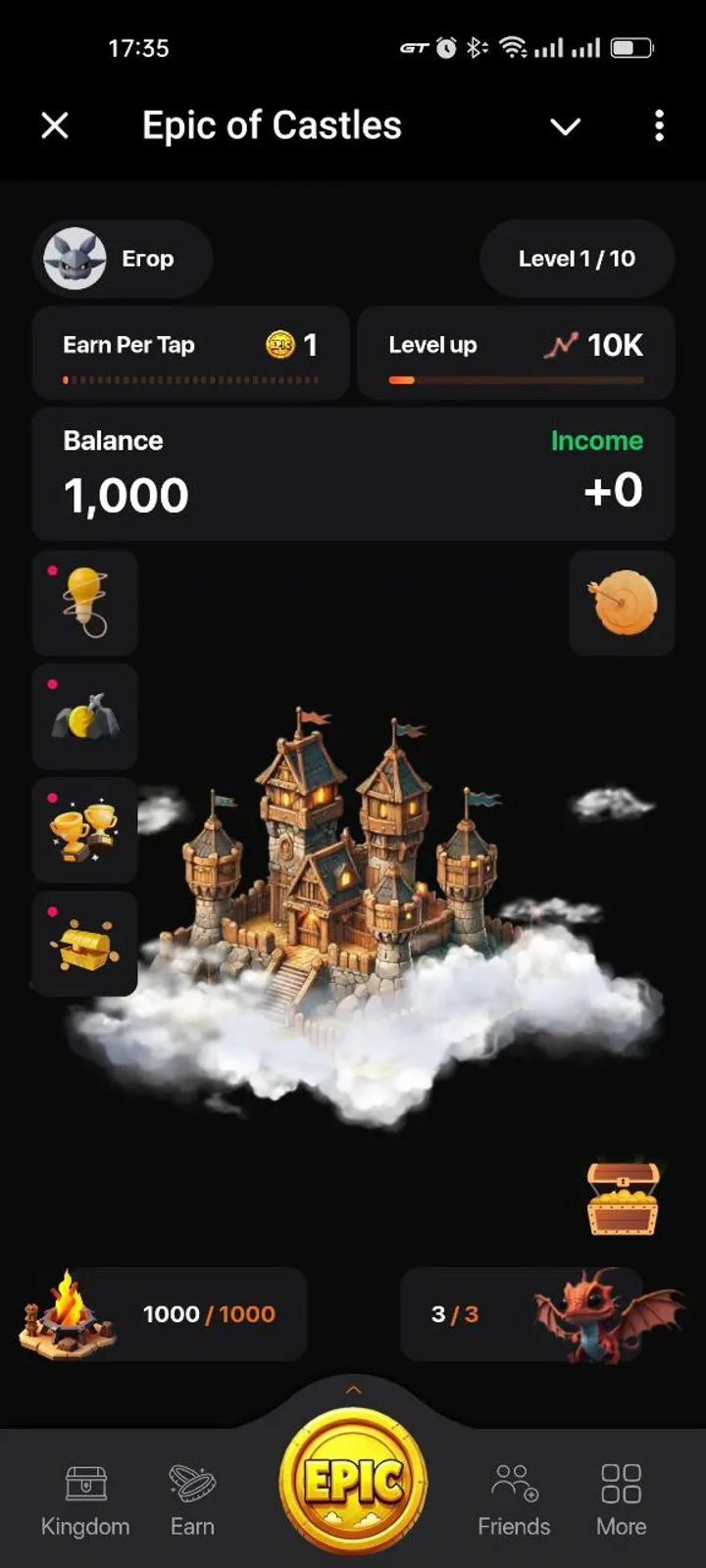Open the three-dot options menu

coord(659,126)
